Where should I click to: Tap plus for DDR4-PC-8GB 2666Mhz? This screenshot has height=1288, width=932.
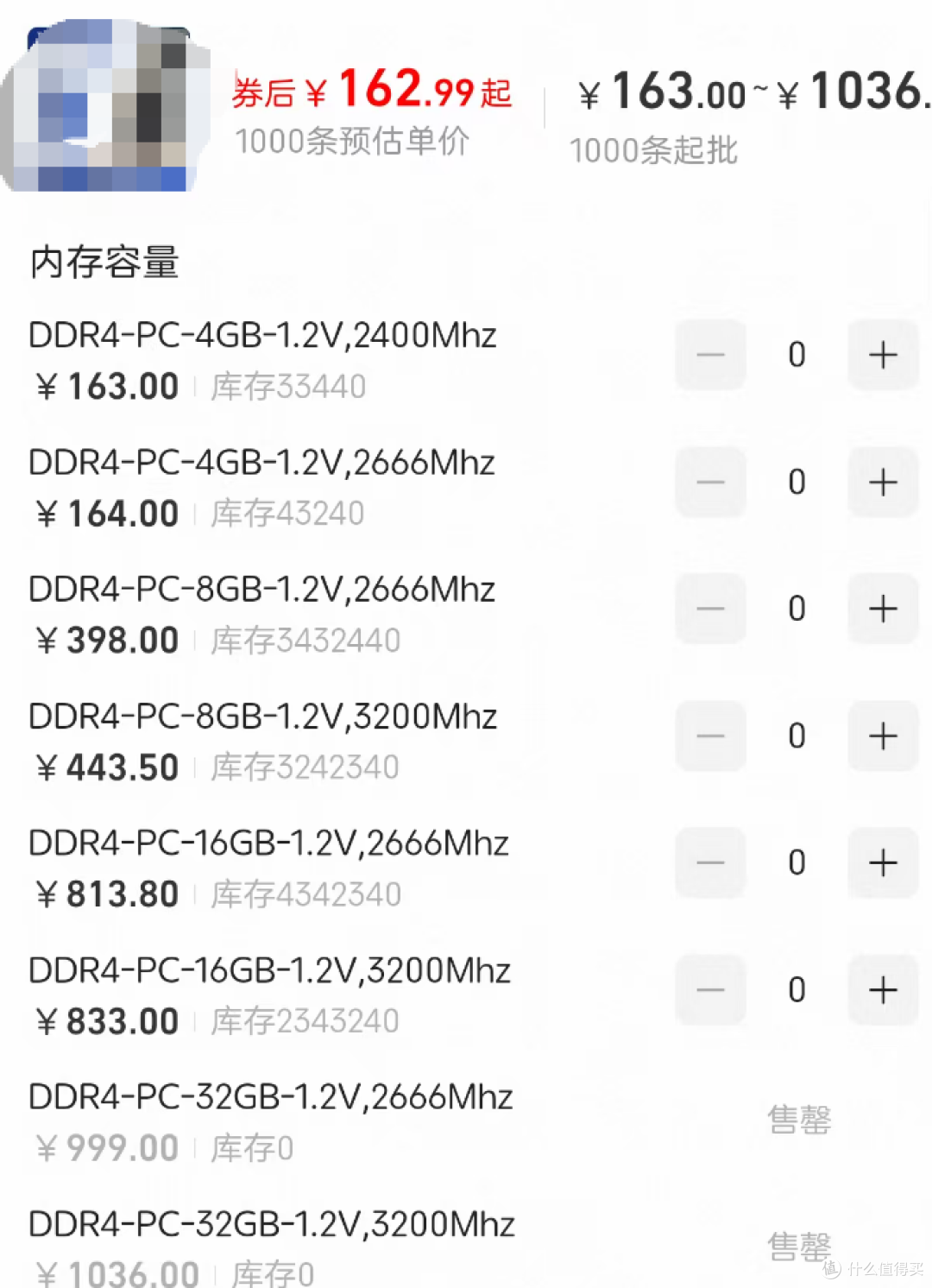tap(883, 609)
